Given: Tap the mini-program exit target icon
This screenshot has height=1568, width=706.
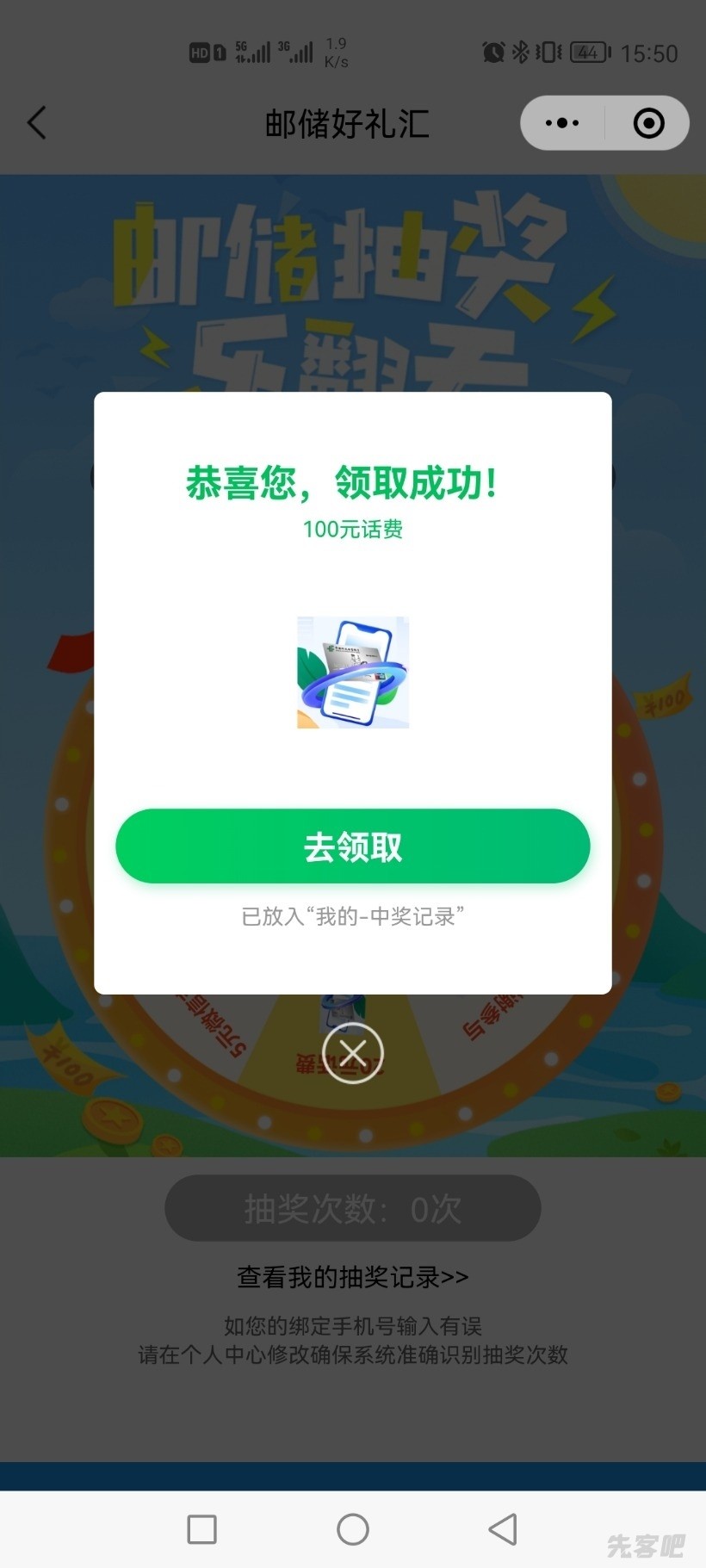Looking at the screenshot, I should [x=648, y=122].
